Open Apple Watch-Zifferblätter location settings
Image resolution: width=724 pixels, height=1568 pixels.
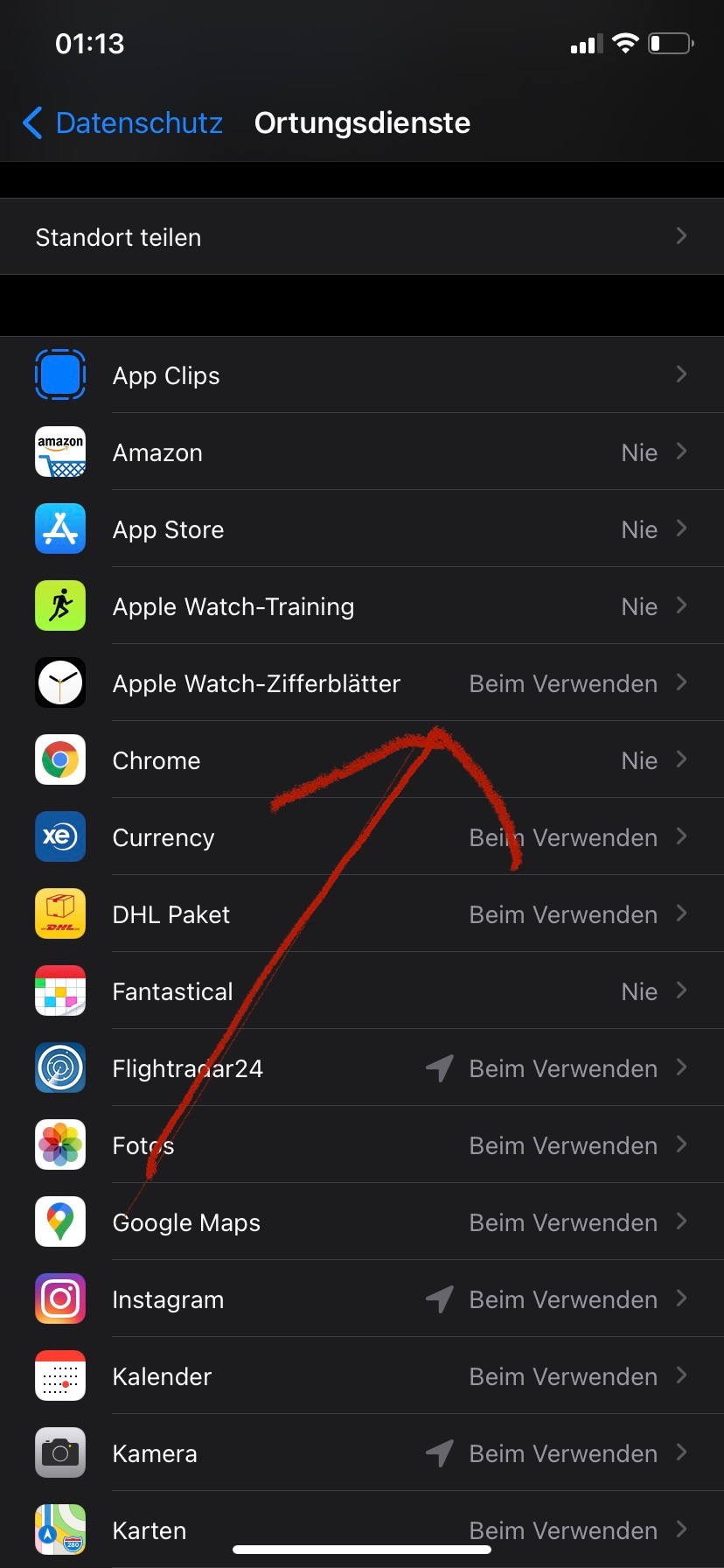pyautogui.click(x=362, y=683)
